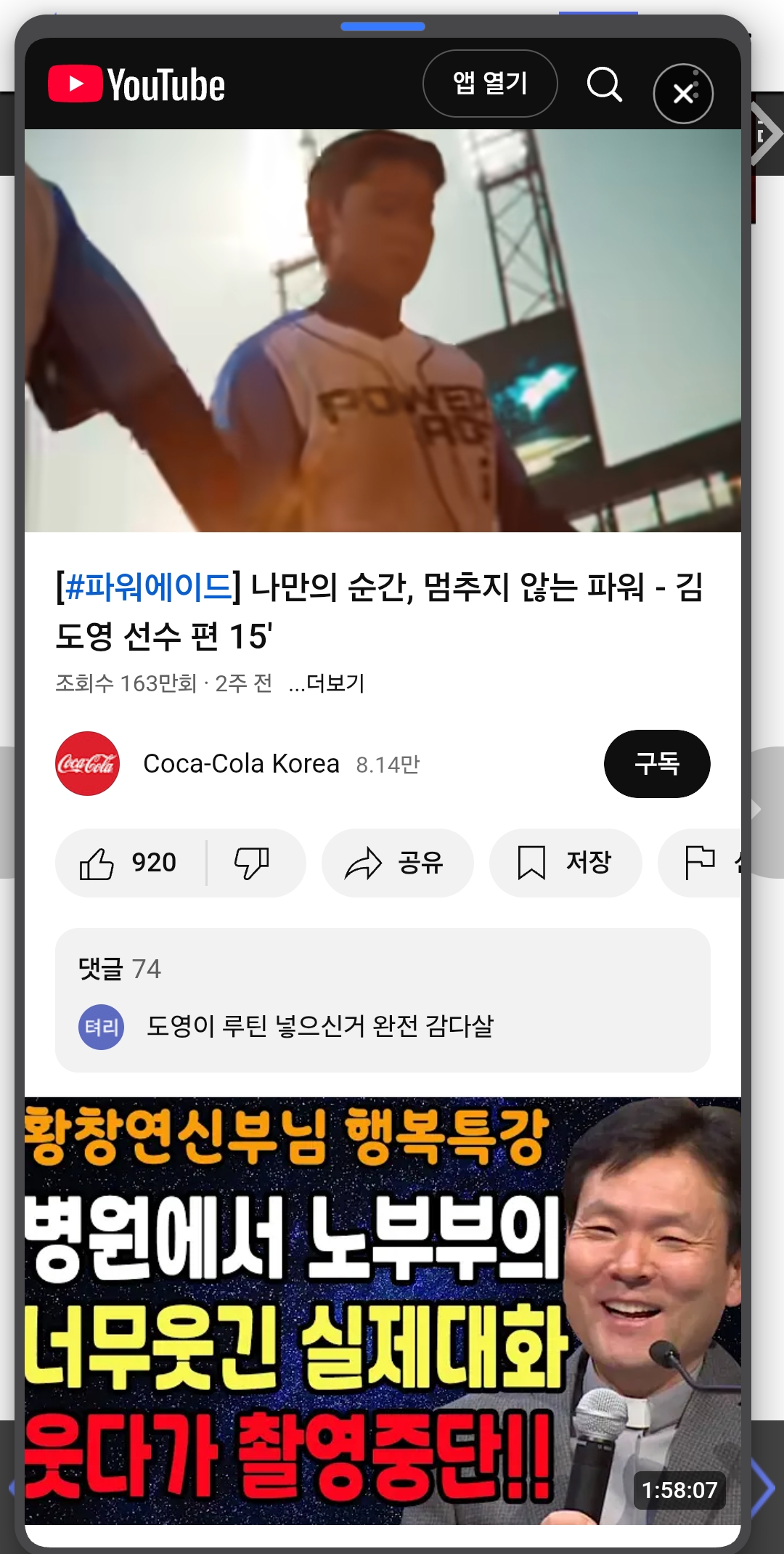Image resolution: width=784 pixels, height=1554 pixels.
Task: Expand description with ...더보기
Action: coord(326,683)
